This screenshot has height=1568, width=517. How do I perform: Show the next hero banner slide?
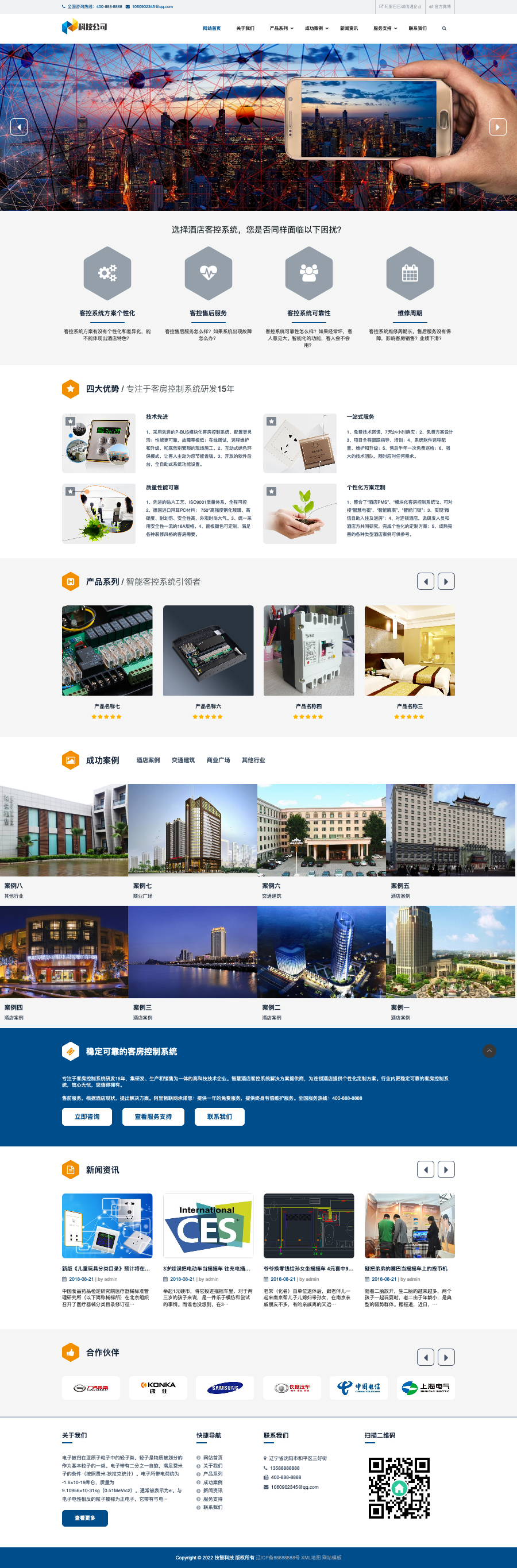pos(497,126)
